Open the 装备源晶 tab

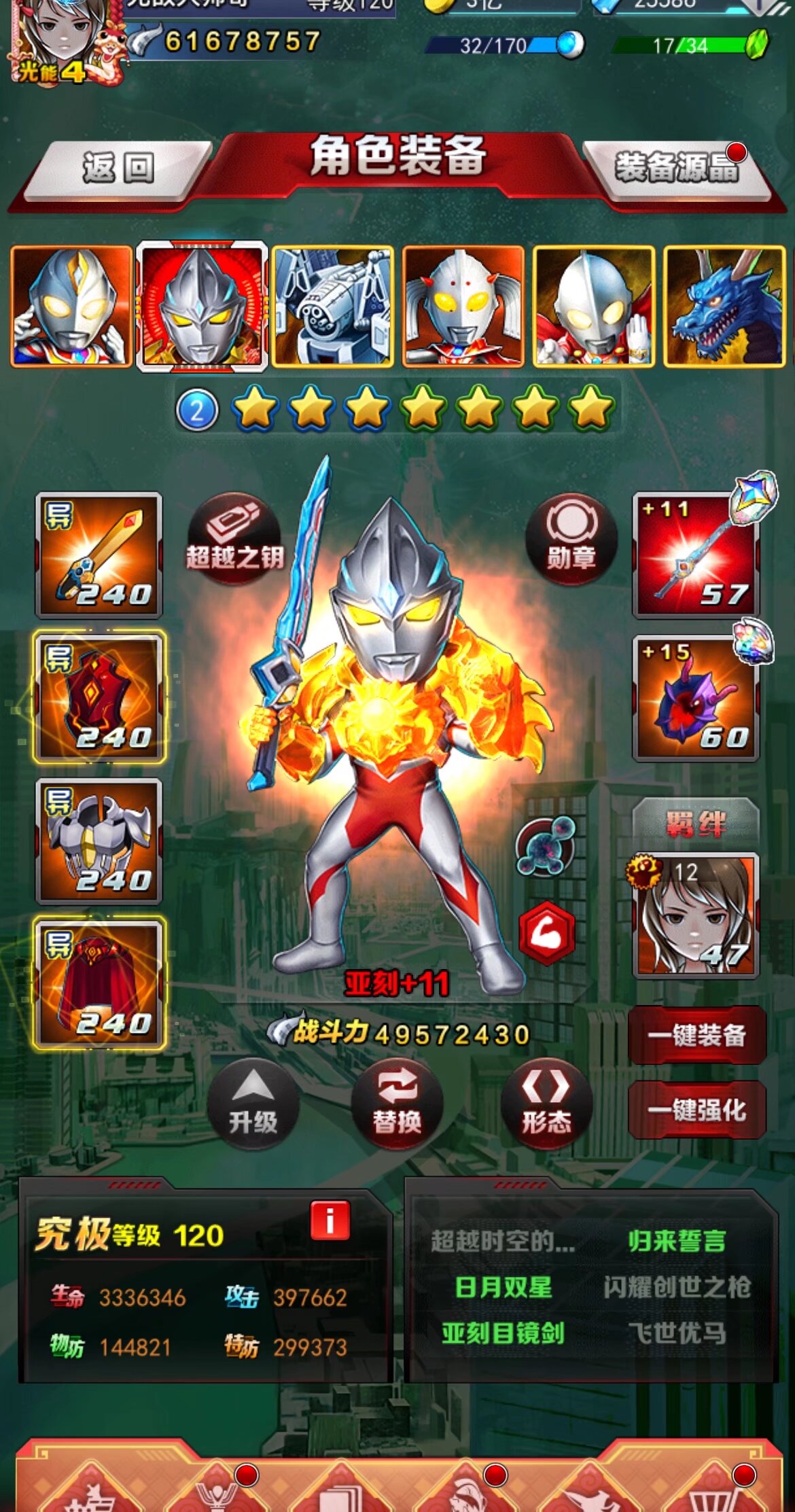tap(676, 168)
